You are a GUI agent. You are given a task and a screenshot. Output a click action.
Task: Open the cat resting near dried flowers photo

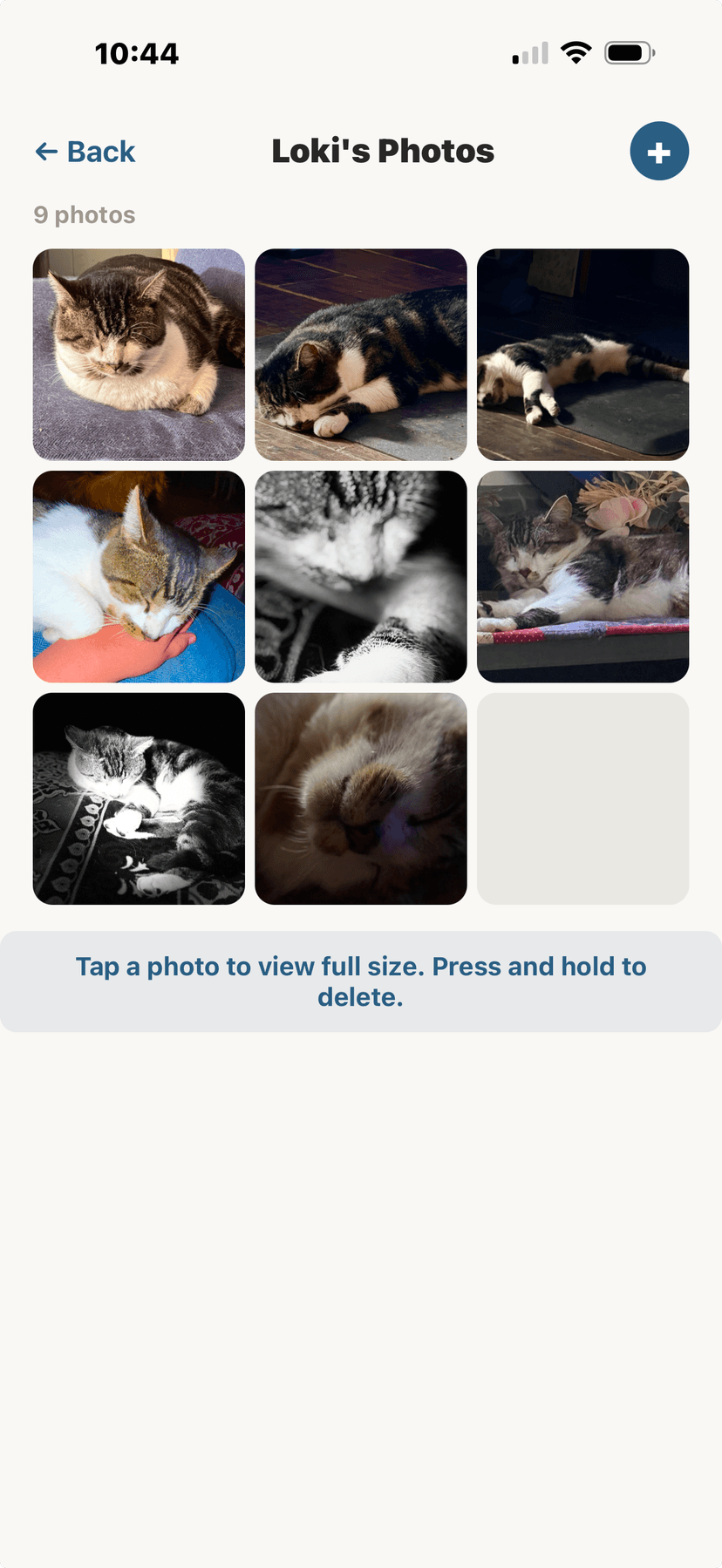[x=582, y=576]
